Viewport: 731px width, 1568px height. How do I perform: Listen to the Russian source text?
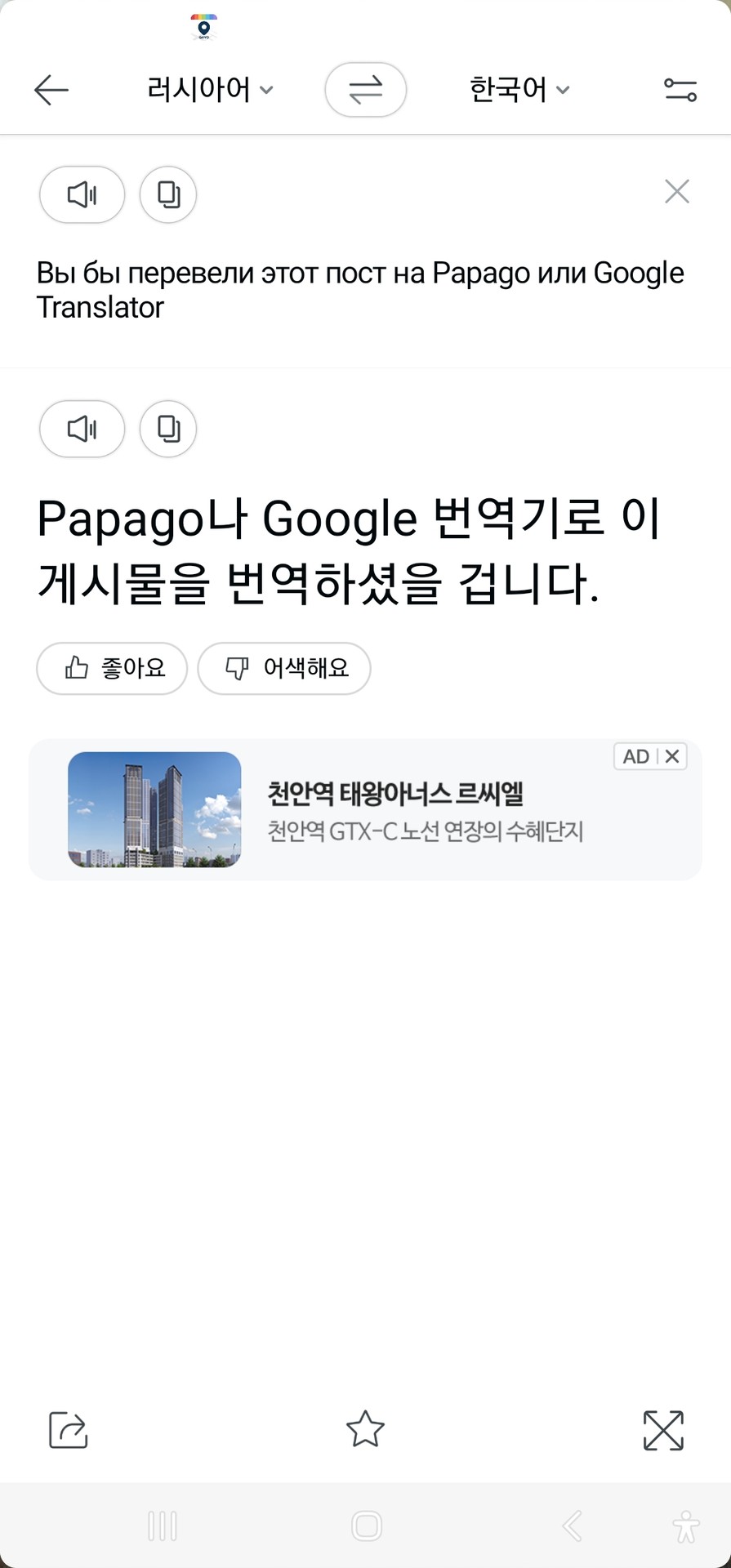82,194
